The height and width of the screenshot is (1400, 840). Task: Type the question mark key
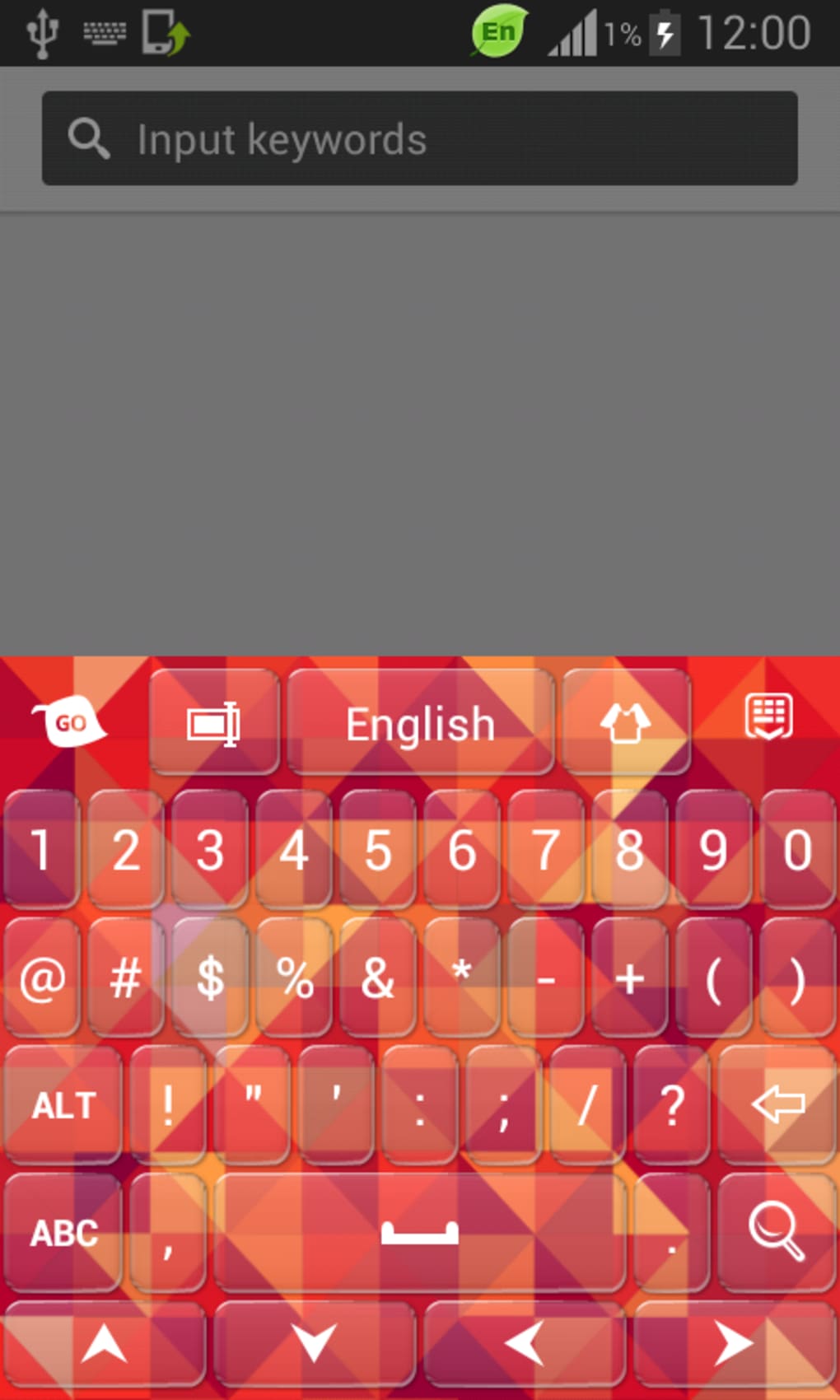point(671,1105)
